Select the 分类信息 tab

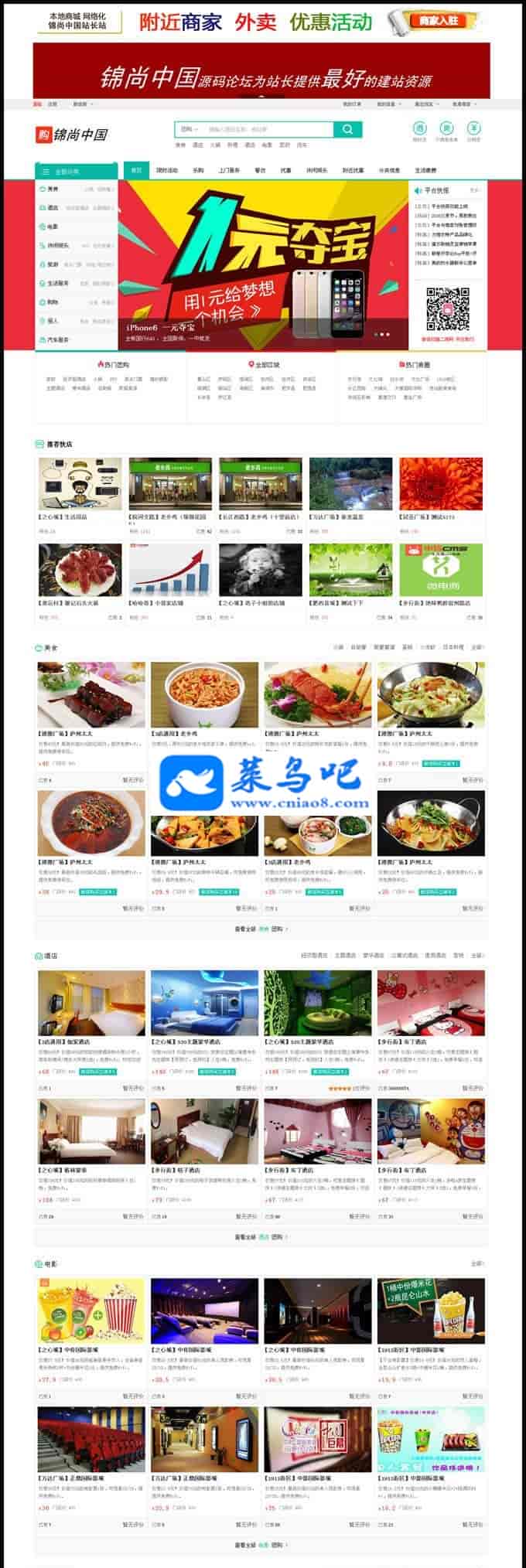(x=389, y=170)
